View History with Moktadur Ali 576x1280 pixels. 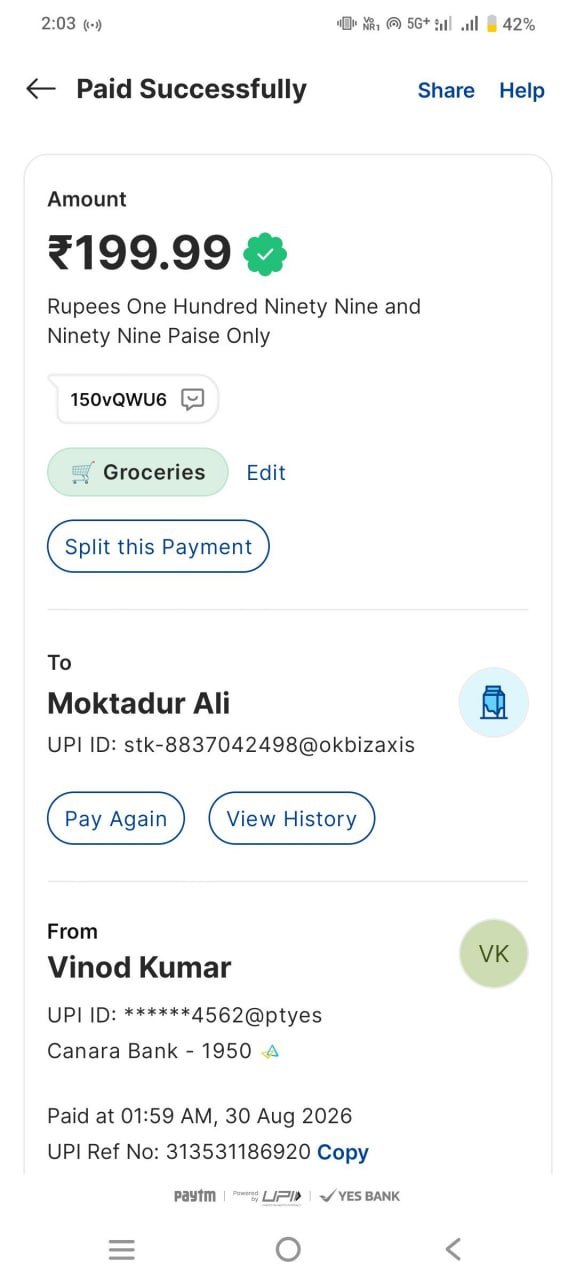[x=291, y=818]
